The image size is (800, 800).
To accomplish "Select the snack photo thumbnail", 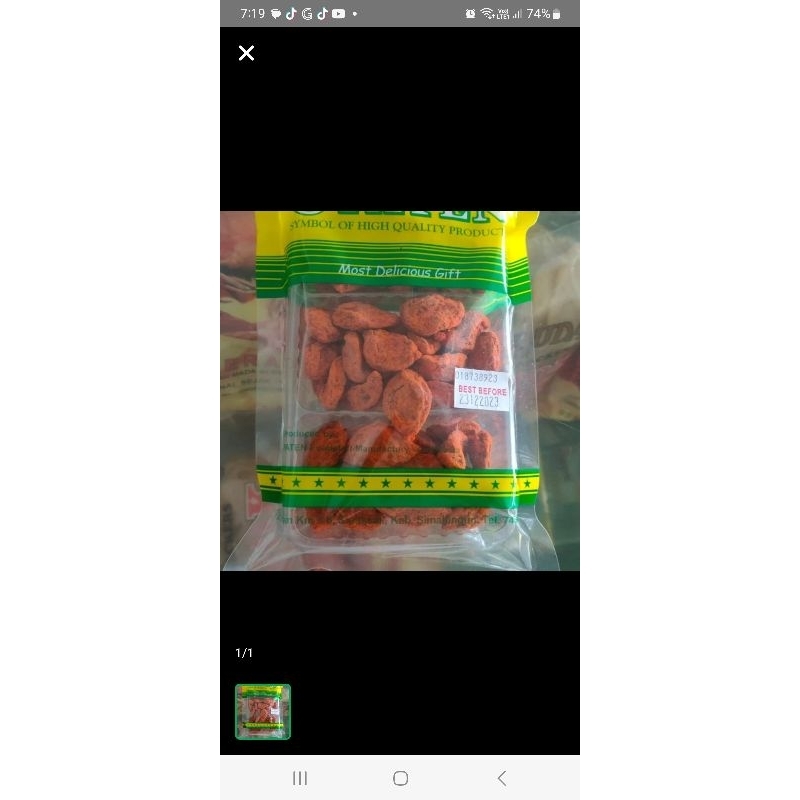I will (263, 712).
